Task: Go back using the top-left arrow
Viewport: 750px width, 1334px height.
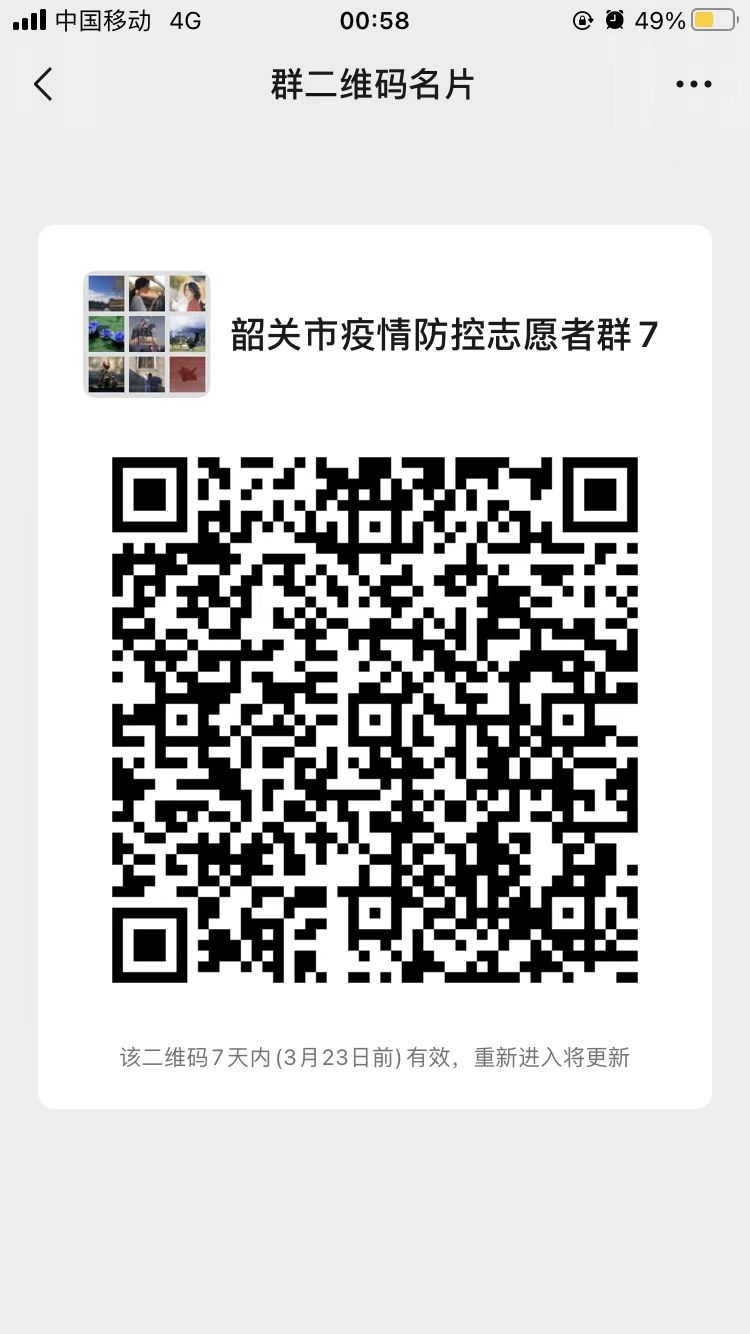Action: pyautogui.click(x=43, y=85)
